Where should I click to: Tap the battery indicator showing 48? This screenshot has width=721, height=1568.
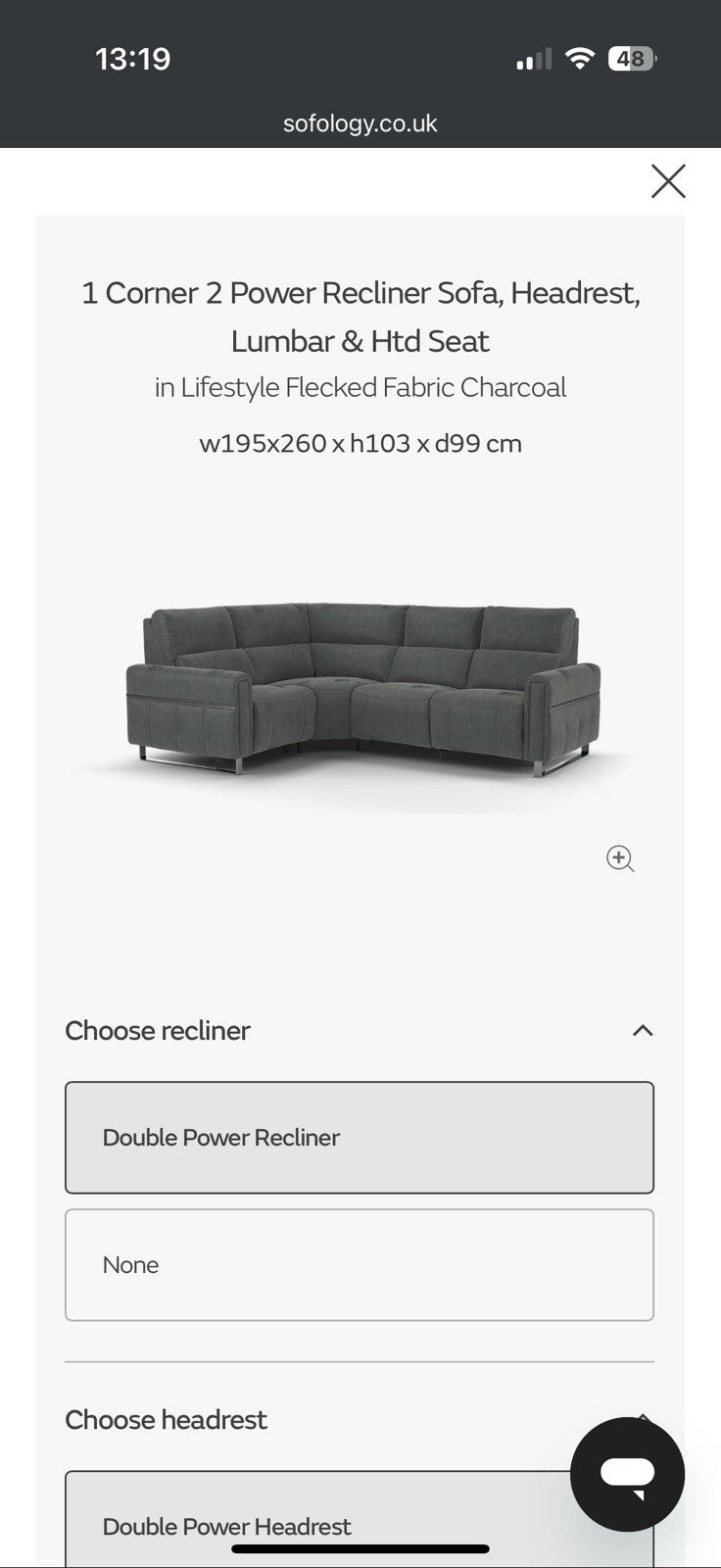pyautogui.click(x=631, y=59)
